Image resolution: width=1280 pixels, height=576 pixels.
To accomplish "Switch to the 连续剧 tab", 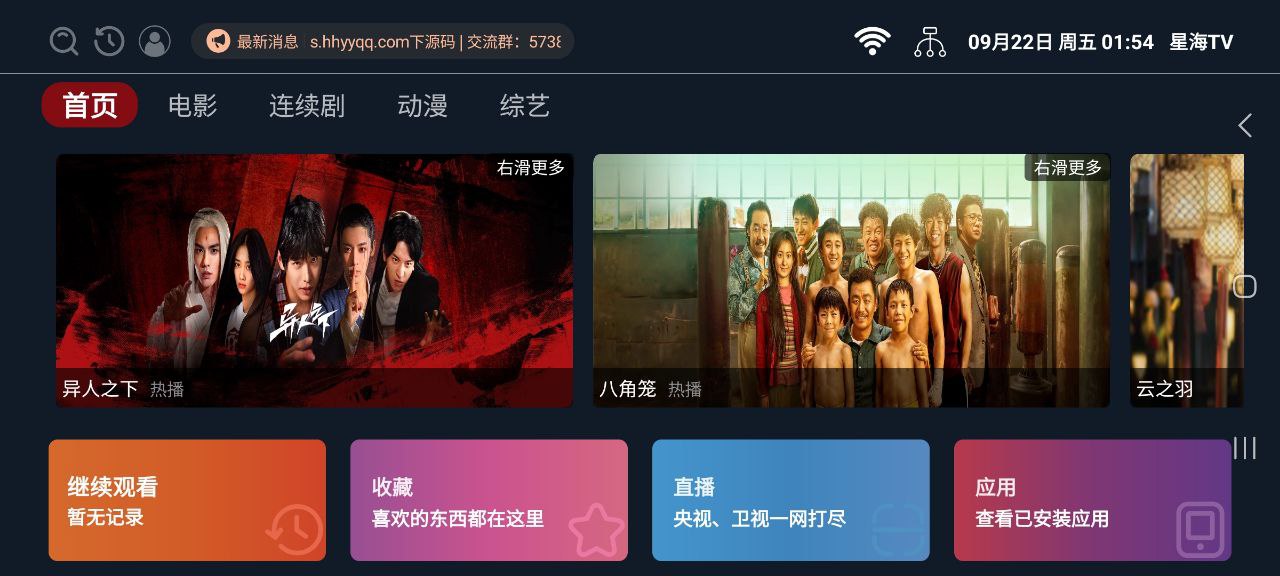I will 307,106.
